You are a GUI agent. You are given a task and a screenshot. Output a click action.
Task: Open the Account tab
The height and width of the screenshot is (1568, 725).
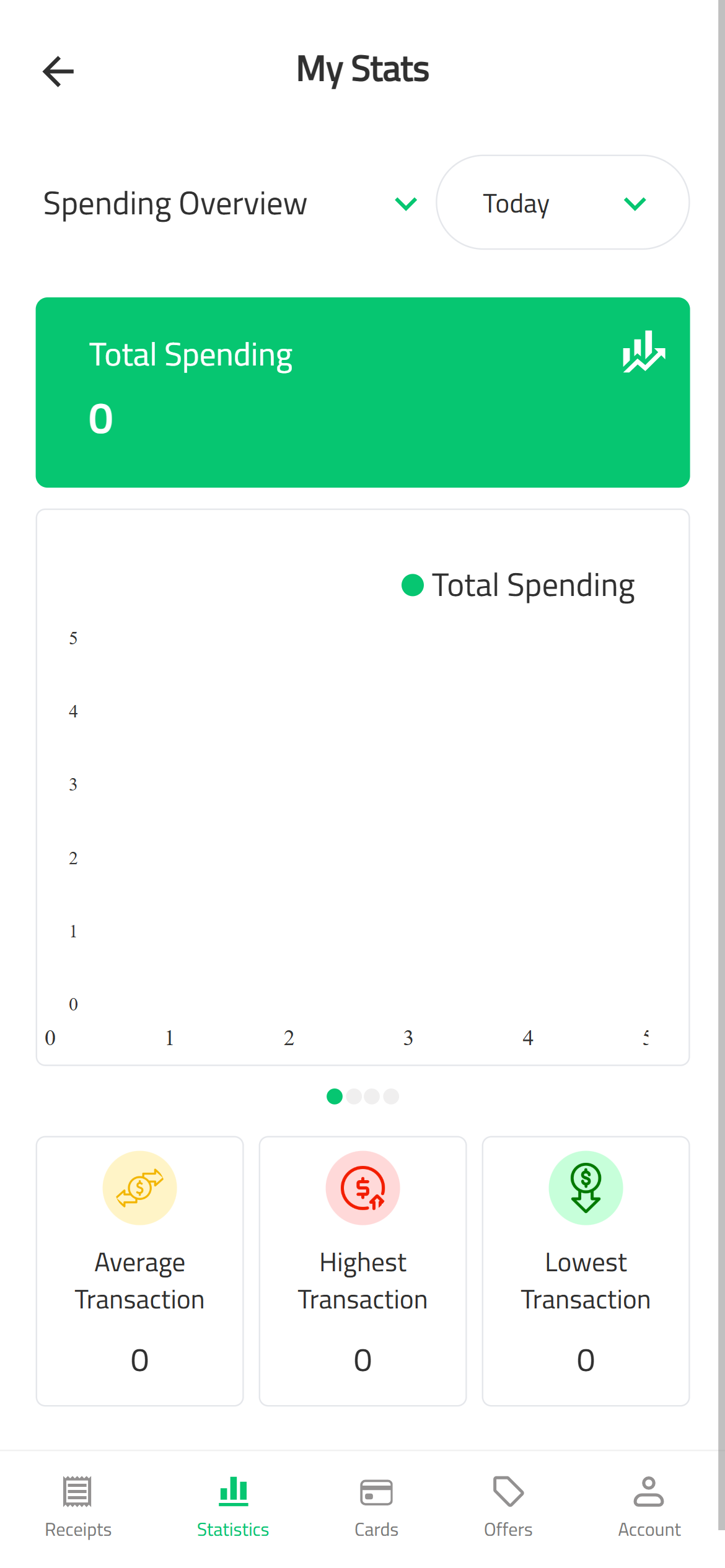[649, 1506]
